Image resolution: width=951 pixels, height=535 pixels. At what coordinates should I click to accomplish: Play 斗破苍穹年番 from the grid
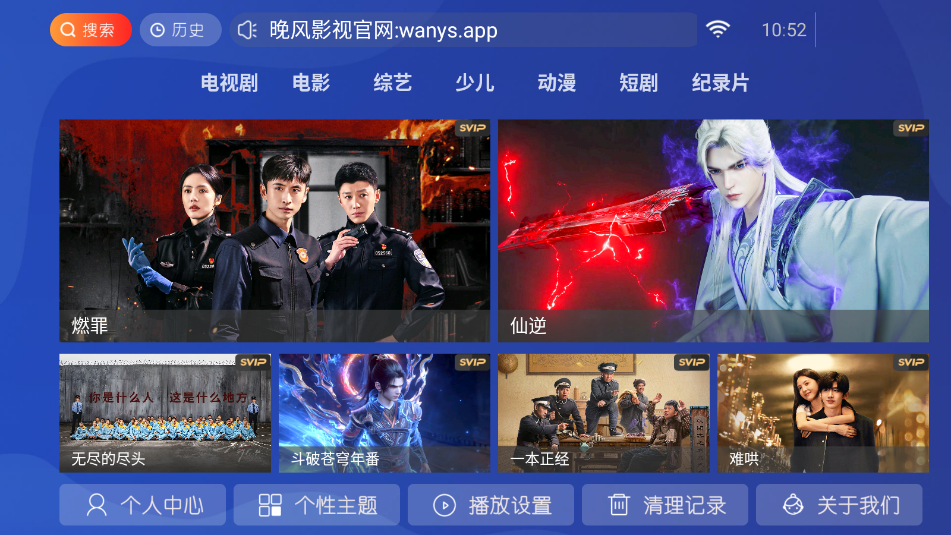(384, 412)
